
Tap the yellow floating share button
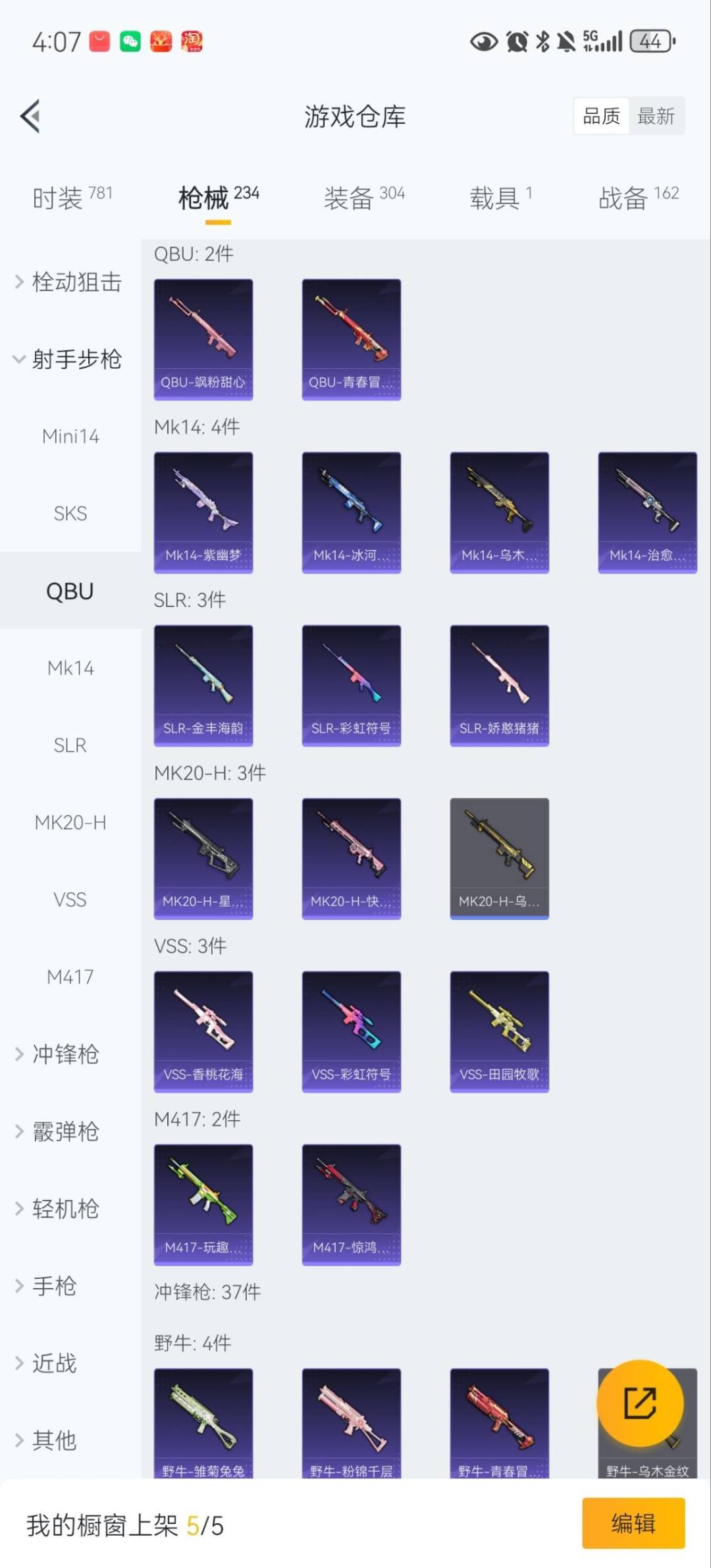coord(640,1403)
